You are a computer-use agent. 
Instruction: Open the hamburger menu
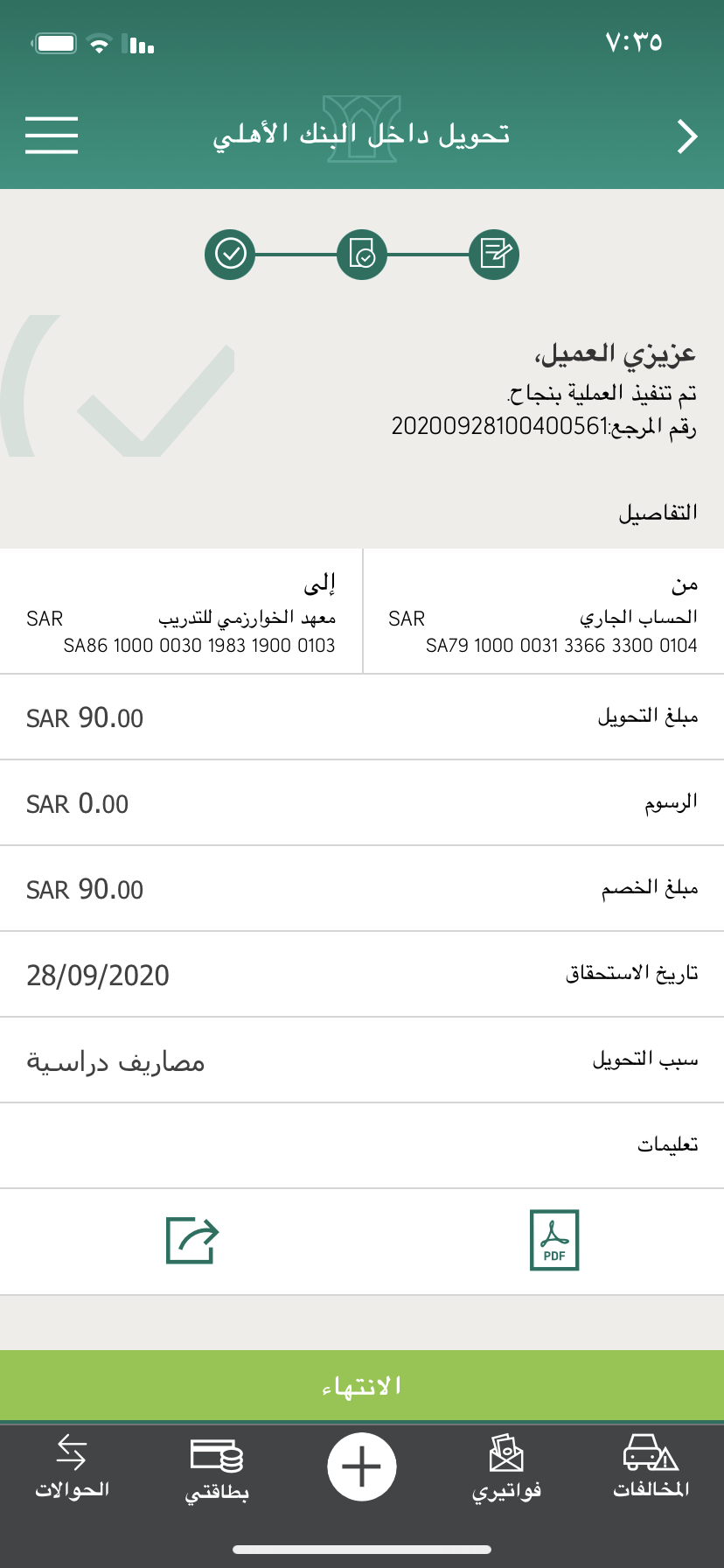(52, 136)
